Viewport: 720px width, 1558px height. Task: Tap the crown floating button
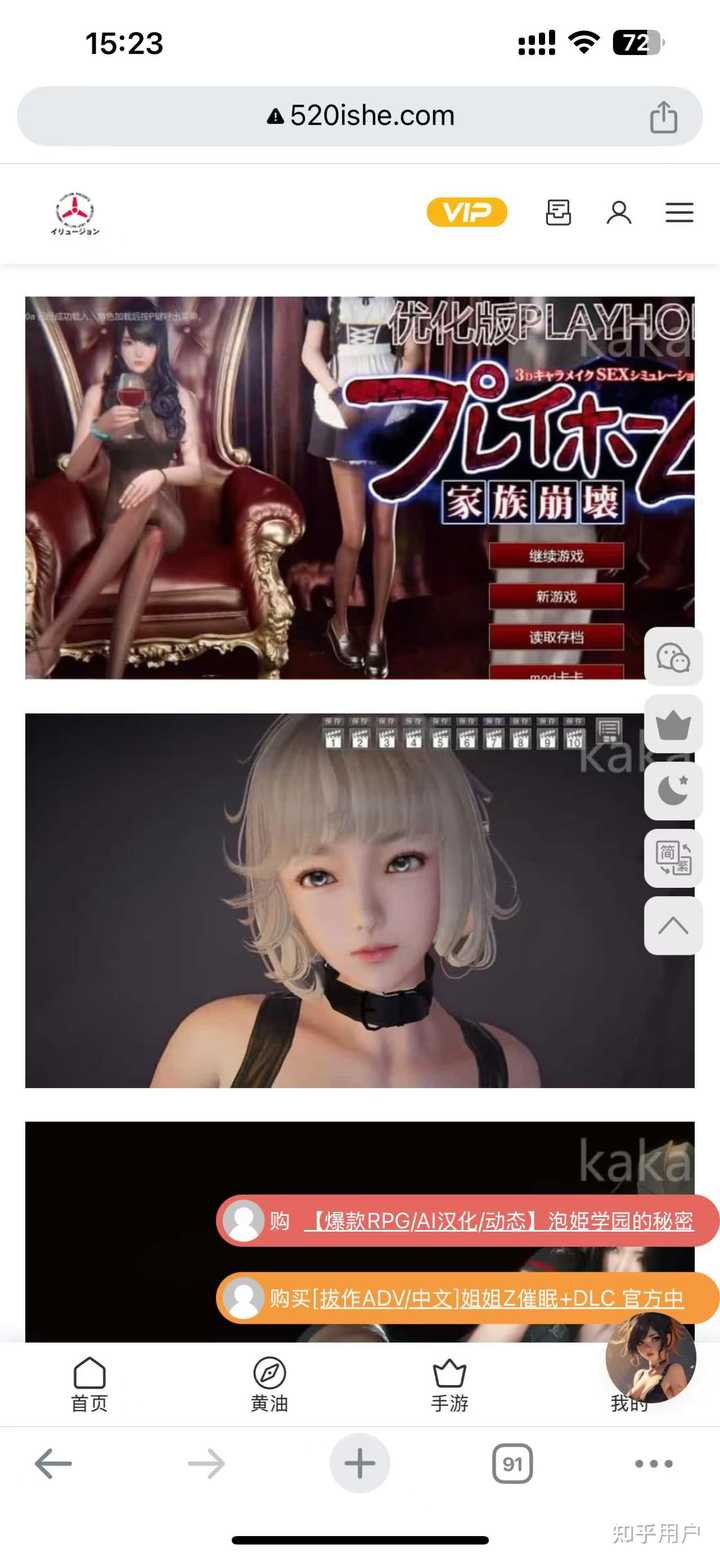[673, 724]
